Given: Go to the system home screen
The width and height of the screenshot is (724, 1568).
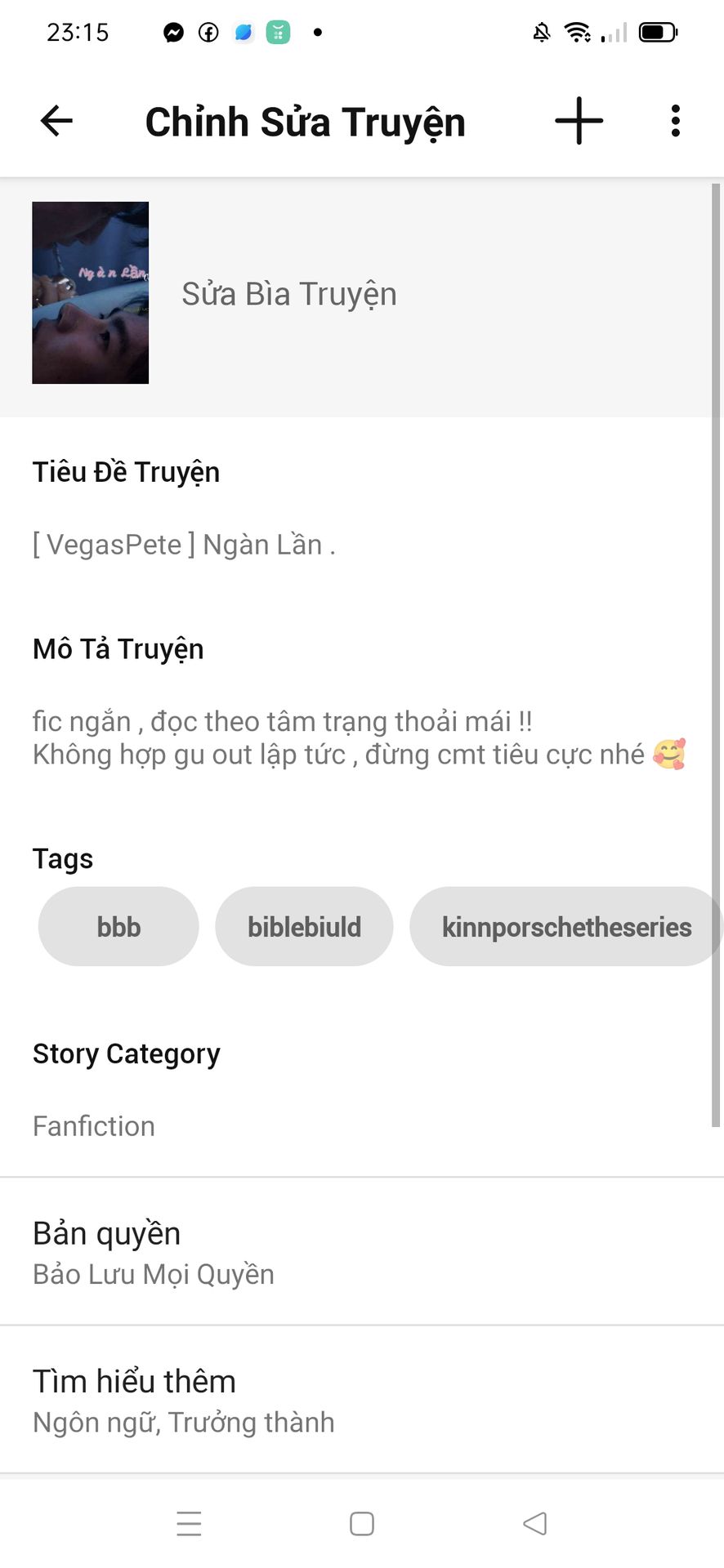Looking at the screenshot, I should 362,1524.
